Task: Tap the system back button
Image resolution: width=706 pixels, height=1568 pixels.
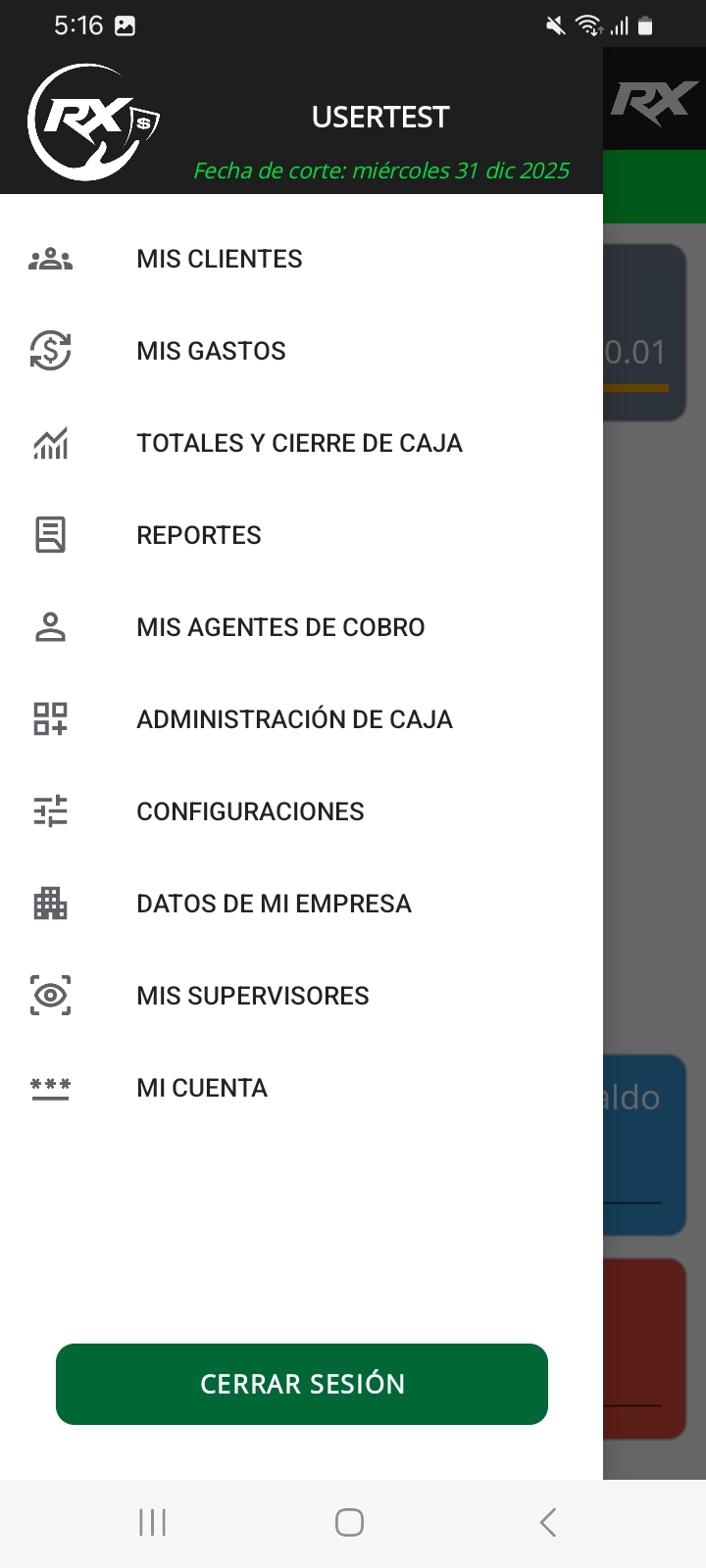Action: (x=548, y=1522)
